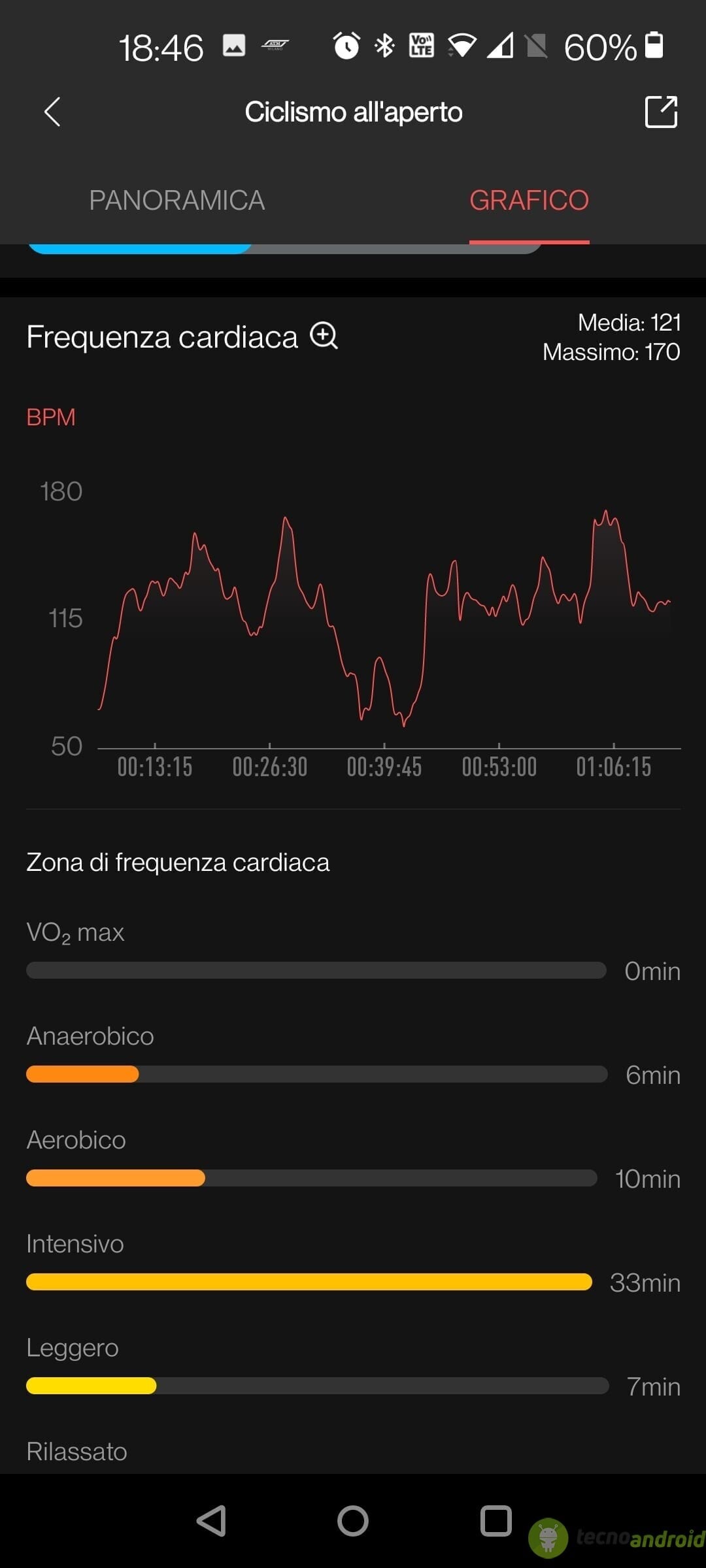
Task: Go back from Ciclismo all'aperto
Action: tap(52, 112)
